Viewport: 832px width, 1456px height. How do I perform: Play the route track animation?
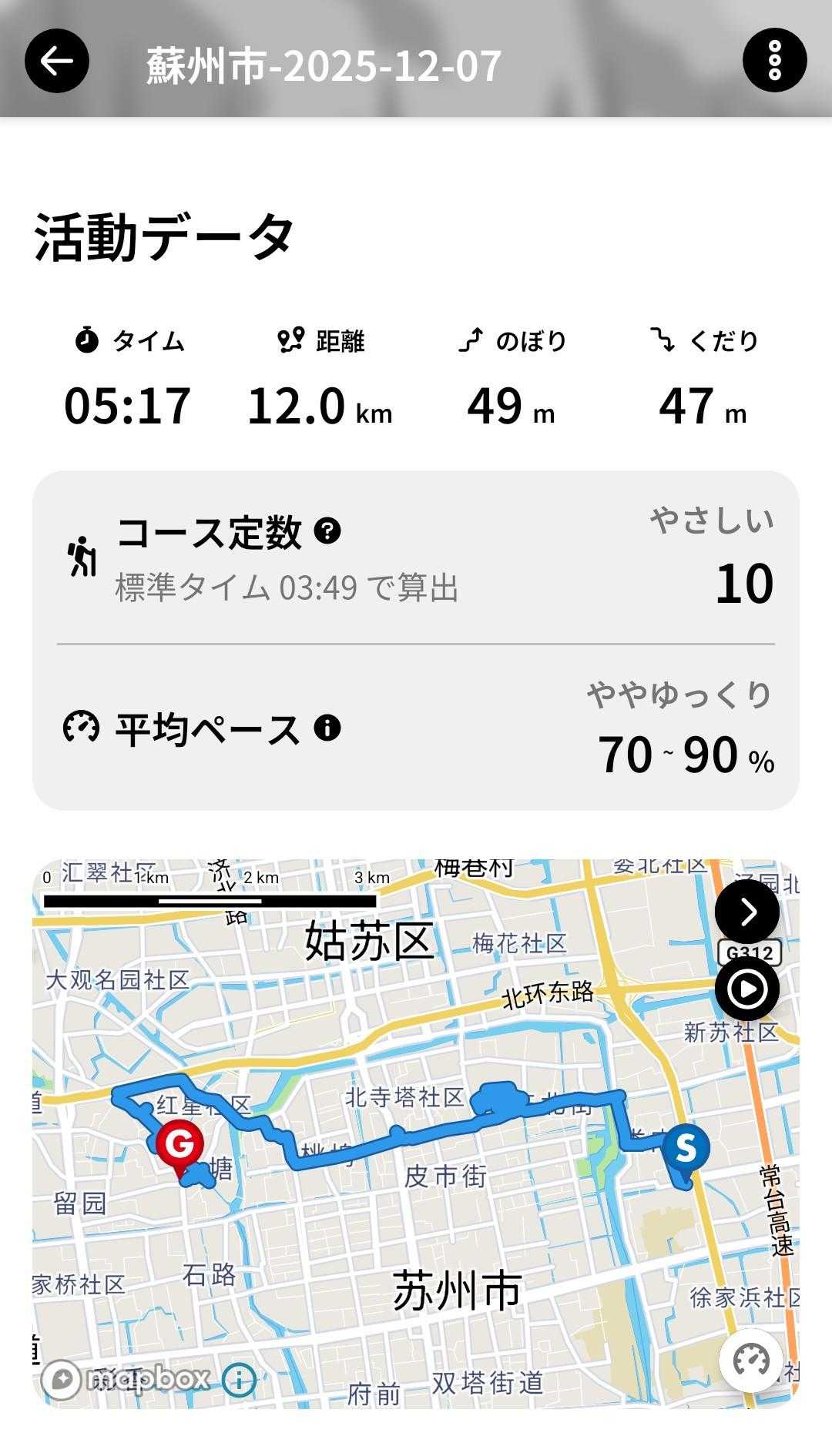pos(746,989)
